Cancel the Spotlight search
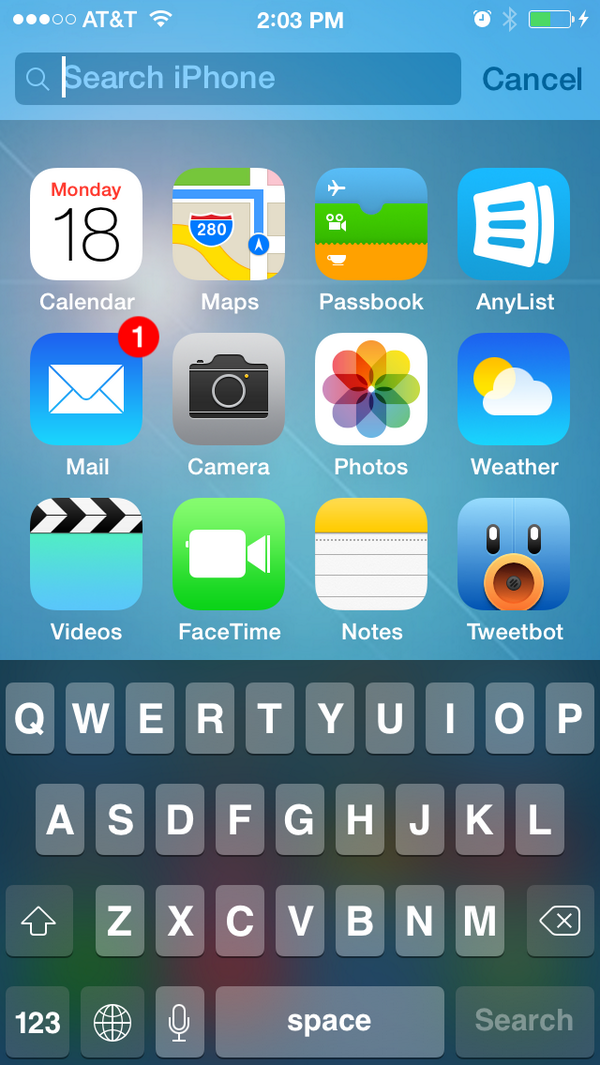600x1065 pixels. 532,79
